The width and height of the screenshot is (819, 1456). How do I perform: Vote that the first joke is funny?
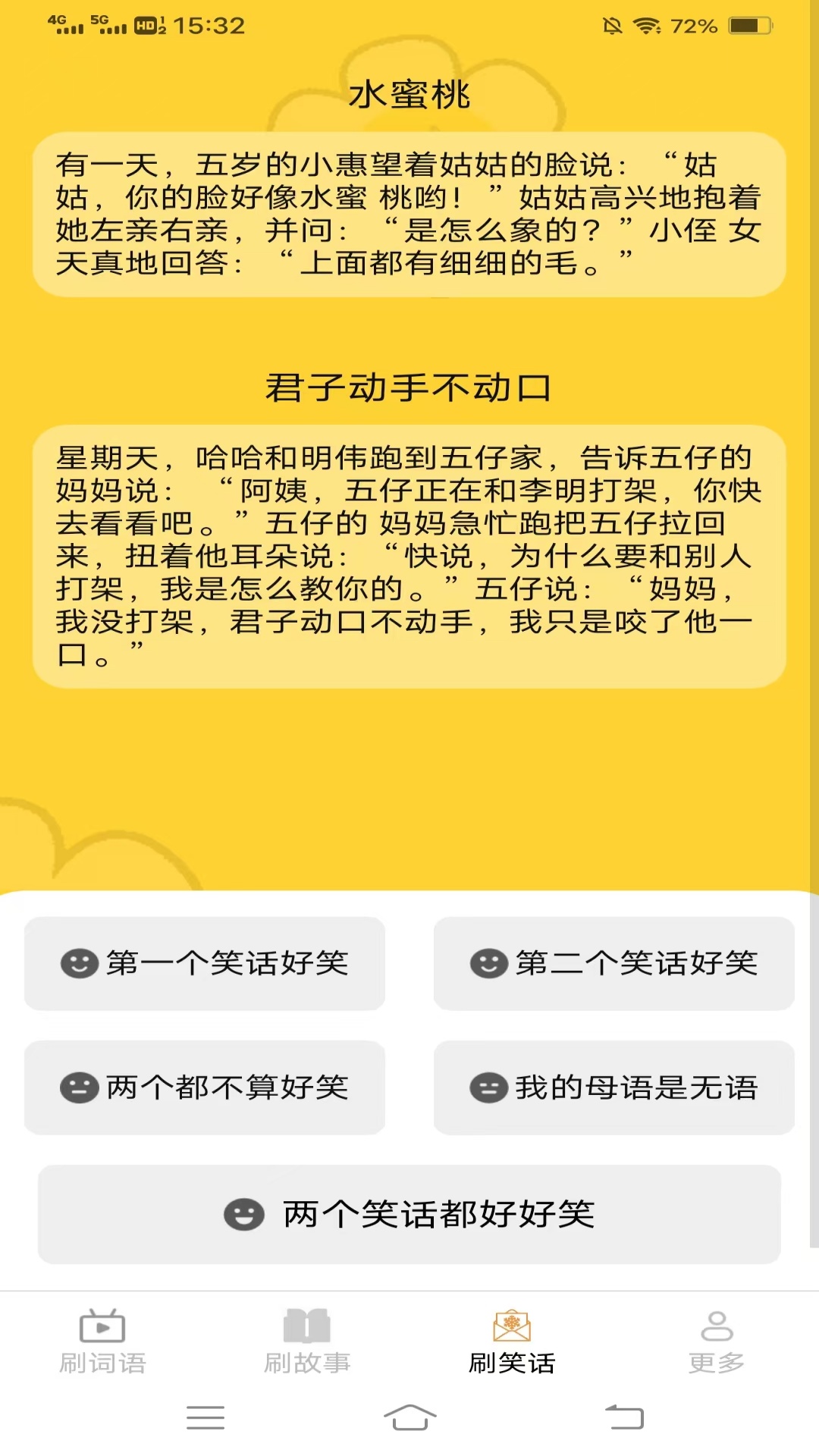click(206, 965)
